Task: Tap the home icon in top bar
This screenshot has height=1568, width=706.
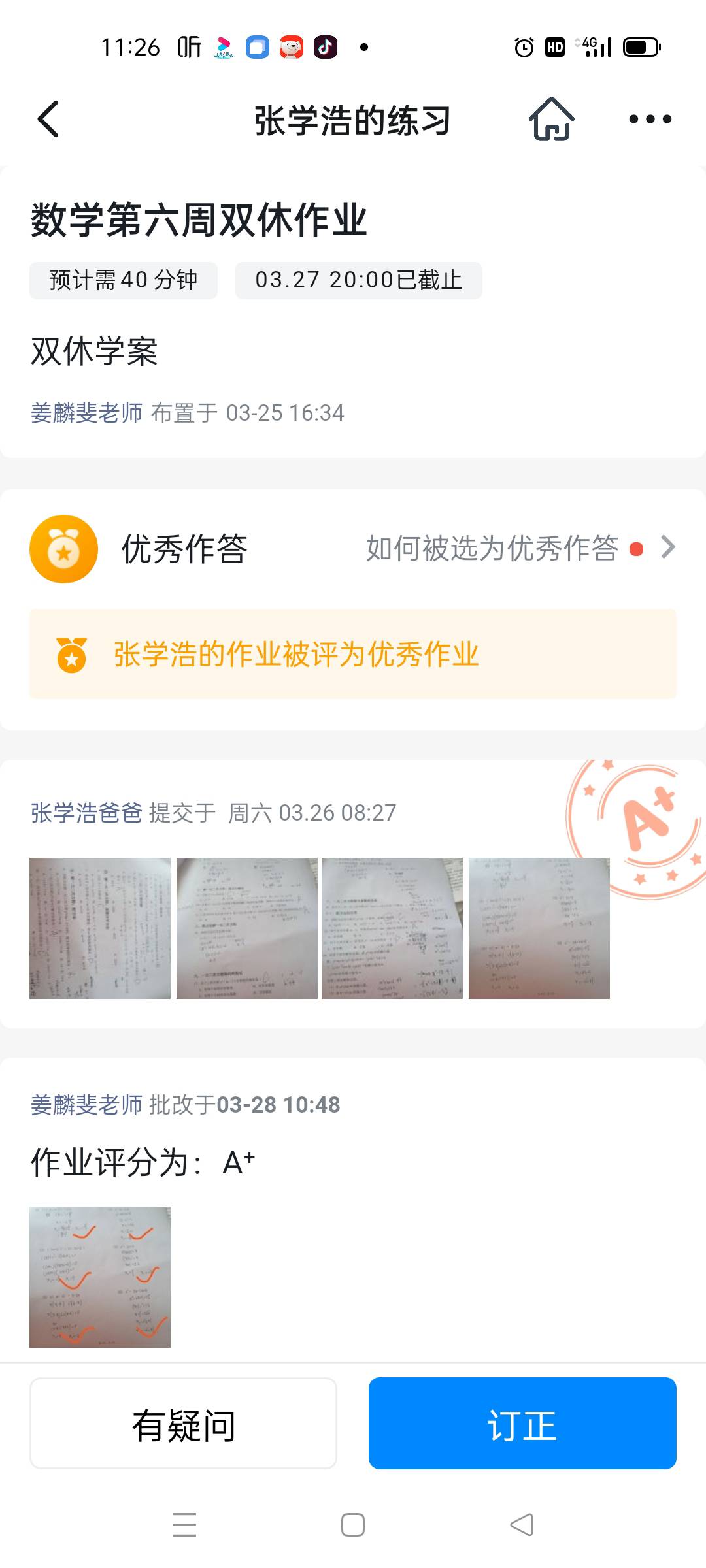Action: pos(551,119)
